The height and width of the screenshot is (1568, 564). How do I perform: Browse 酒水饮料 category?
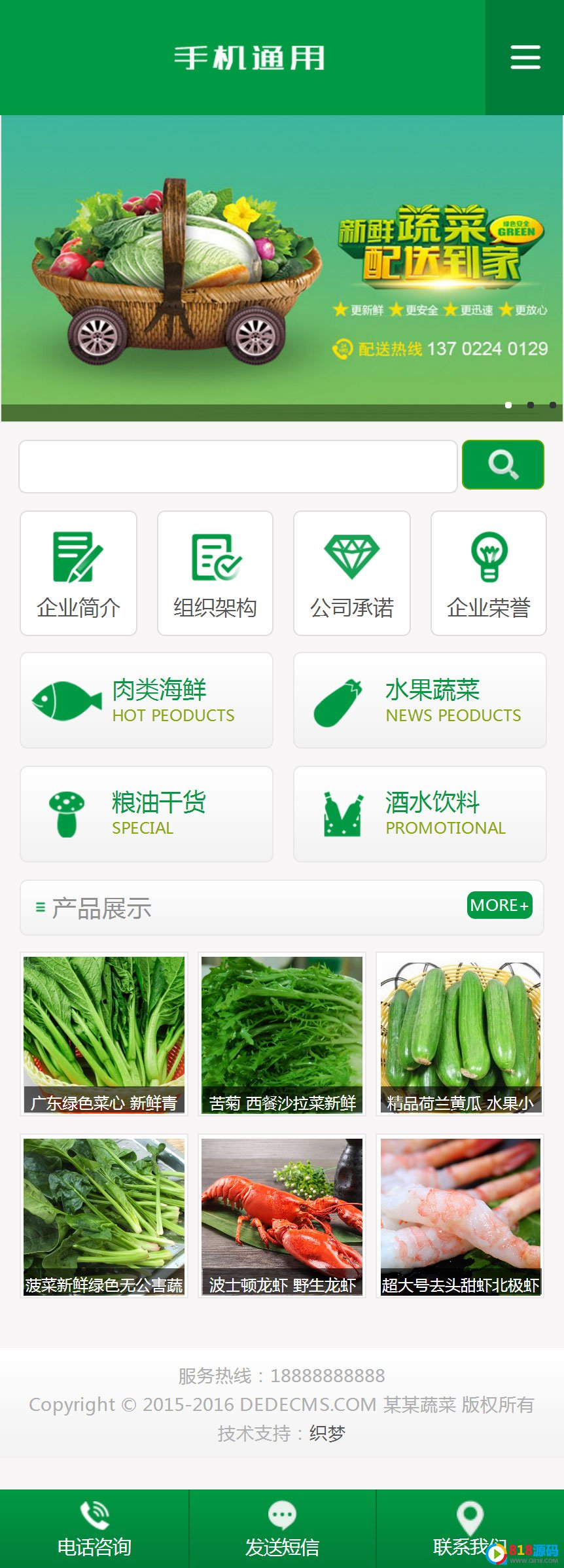tap(419, 813)
